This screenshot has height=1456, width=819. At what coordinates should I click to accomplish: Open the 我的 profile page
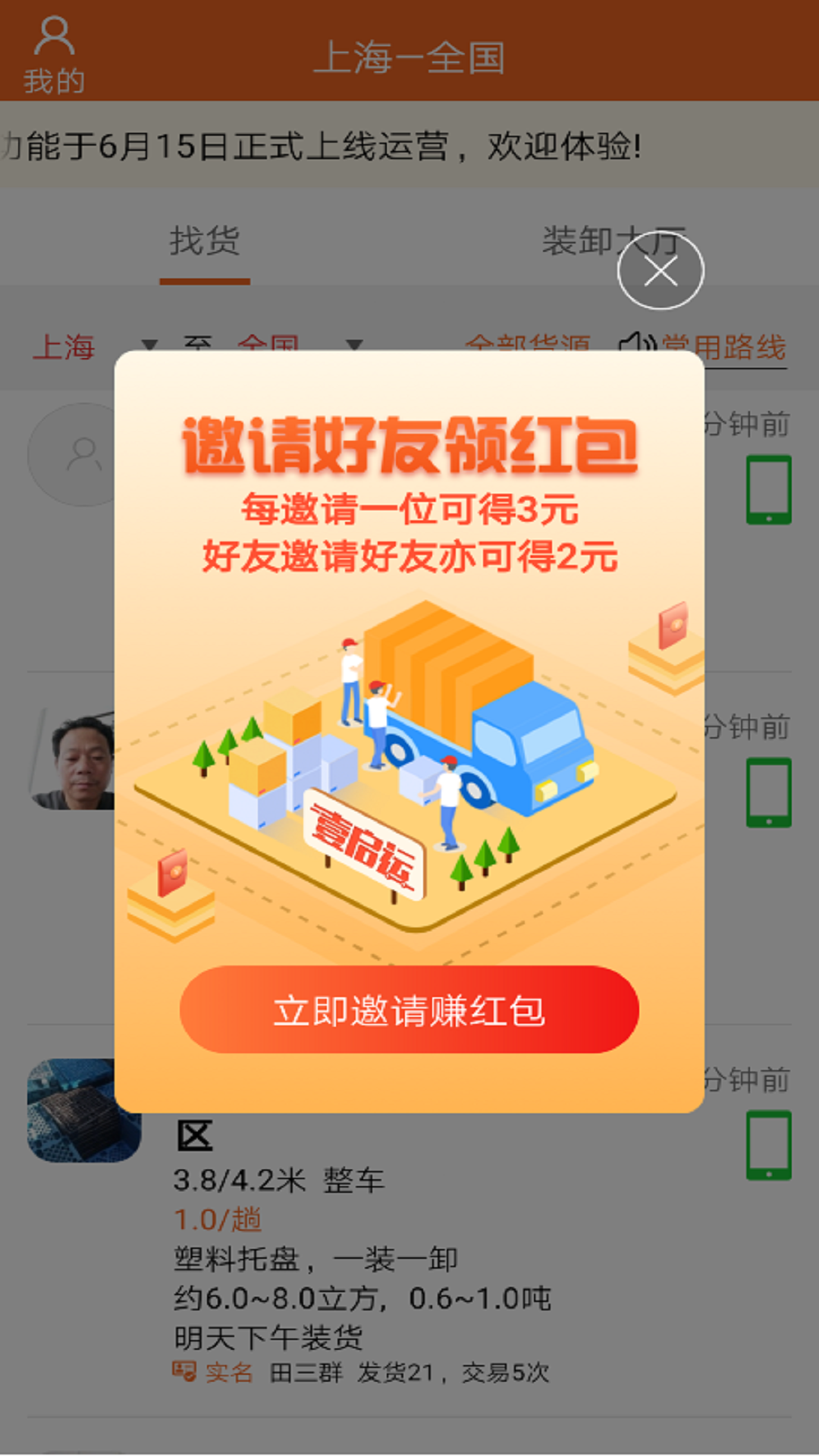pyautogui.click(x=53, y=55)
